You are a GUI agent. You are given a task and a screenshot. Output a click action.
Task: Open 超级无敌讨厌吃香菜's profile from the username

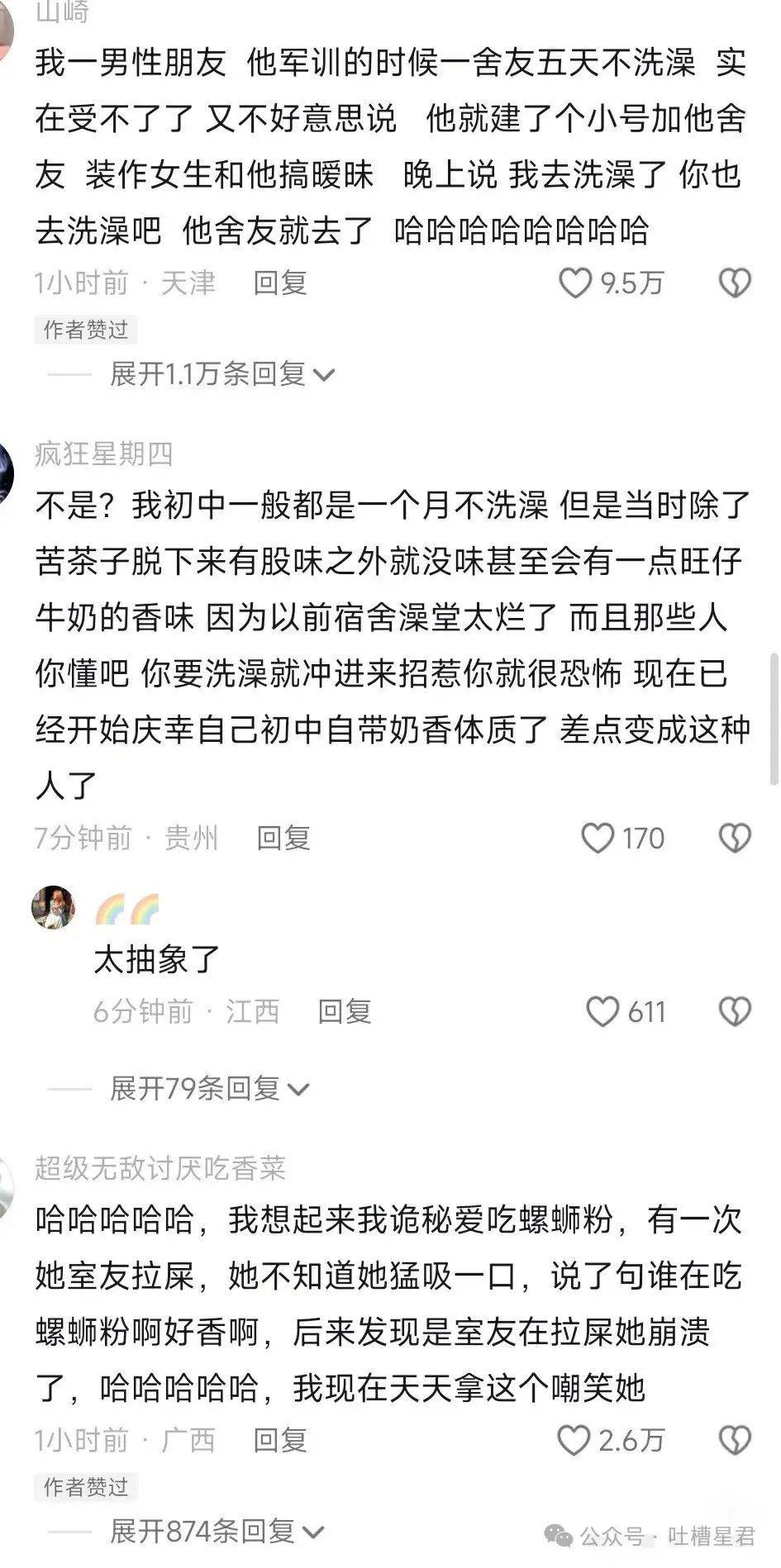tap(160, 1168)
